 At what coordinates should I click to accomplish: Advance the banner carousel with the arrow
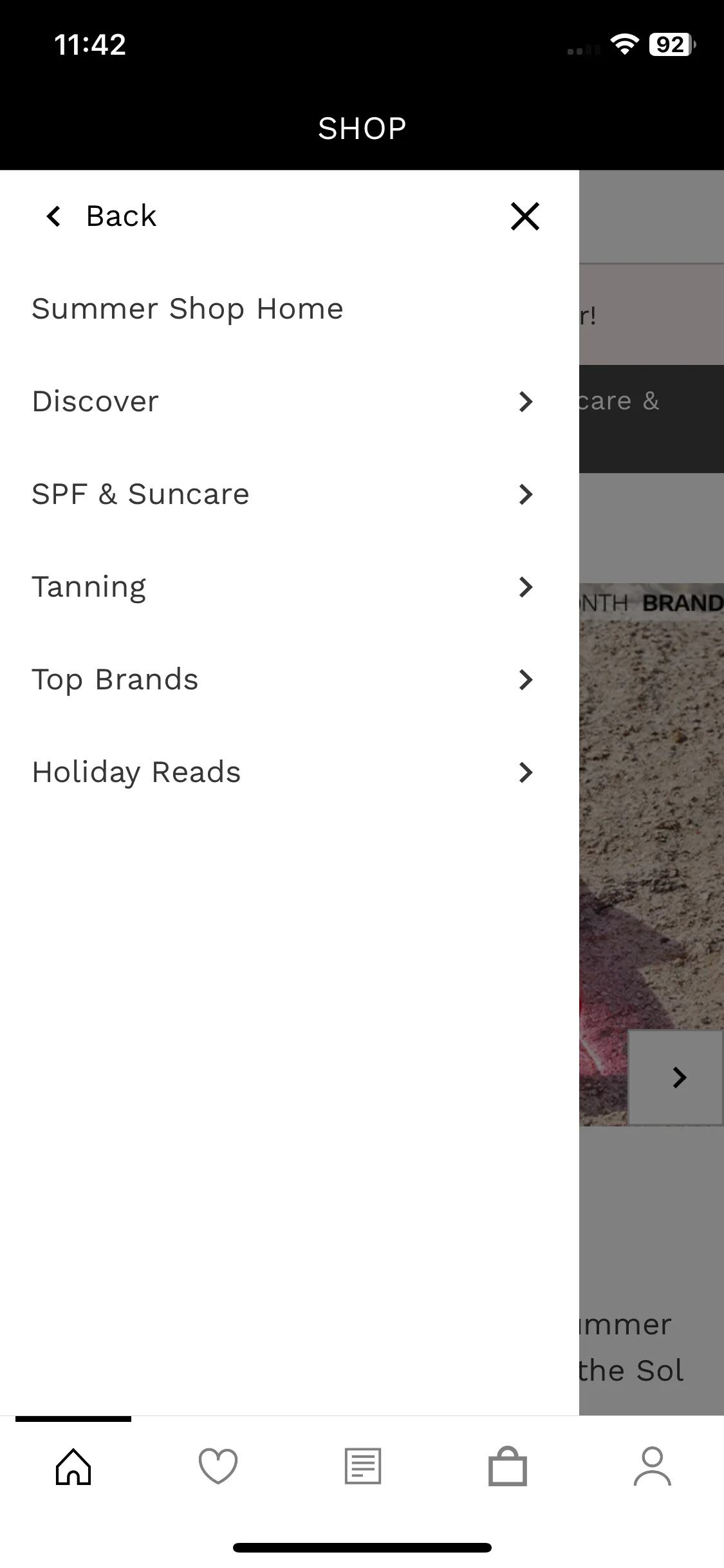[x=678, y=1077]
